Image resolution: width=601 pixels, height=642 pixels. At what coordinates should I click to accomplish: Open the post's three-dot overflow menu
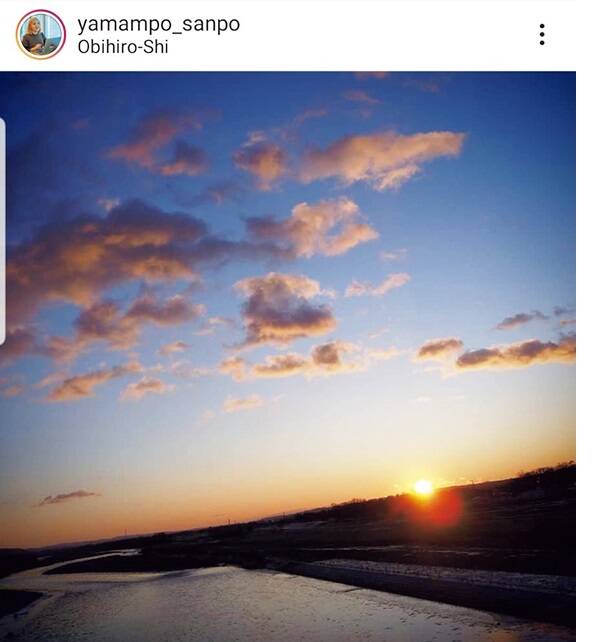click(x=542, y=35)
